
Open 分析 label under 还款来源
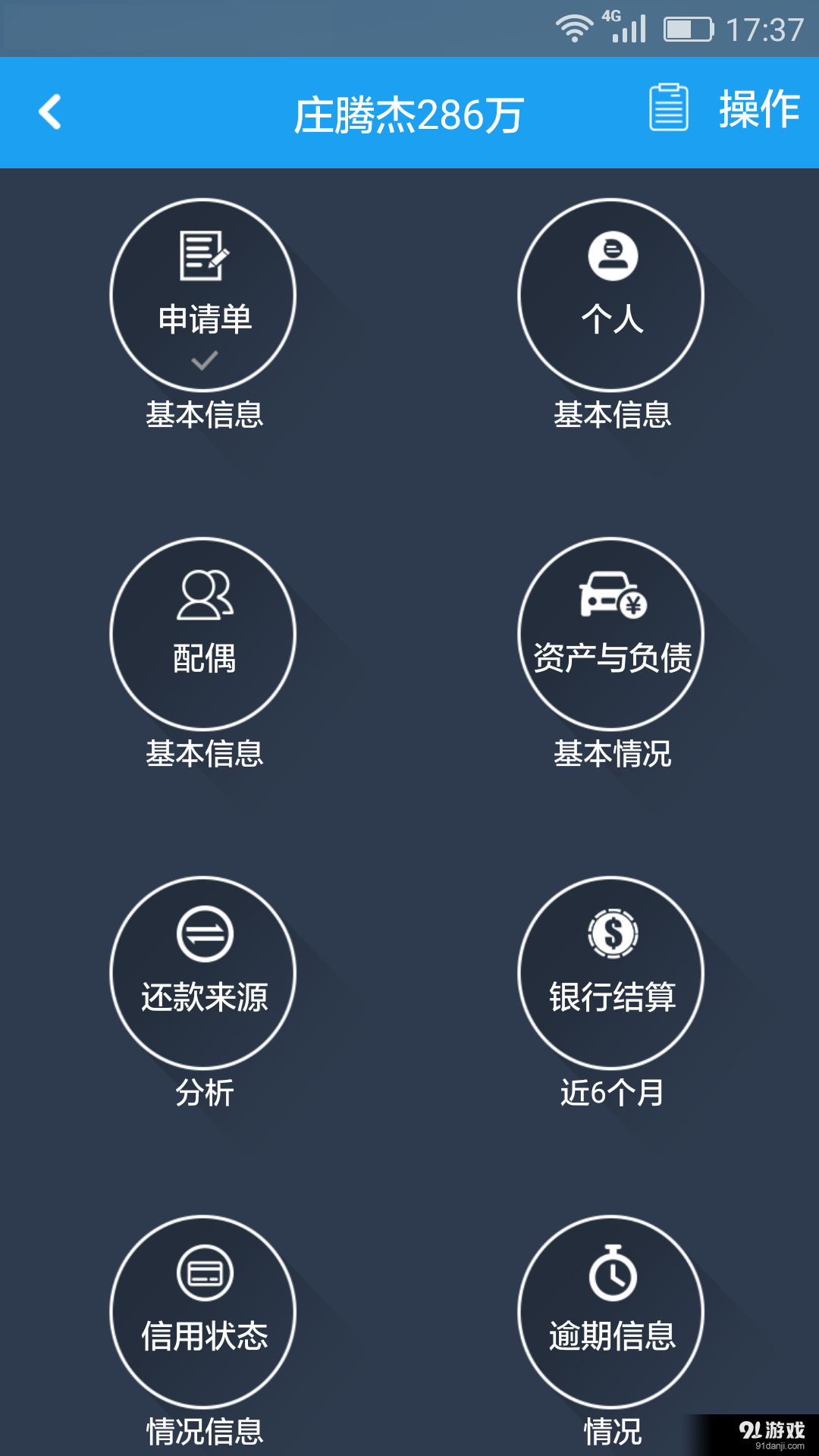coord(202,1092)
